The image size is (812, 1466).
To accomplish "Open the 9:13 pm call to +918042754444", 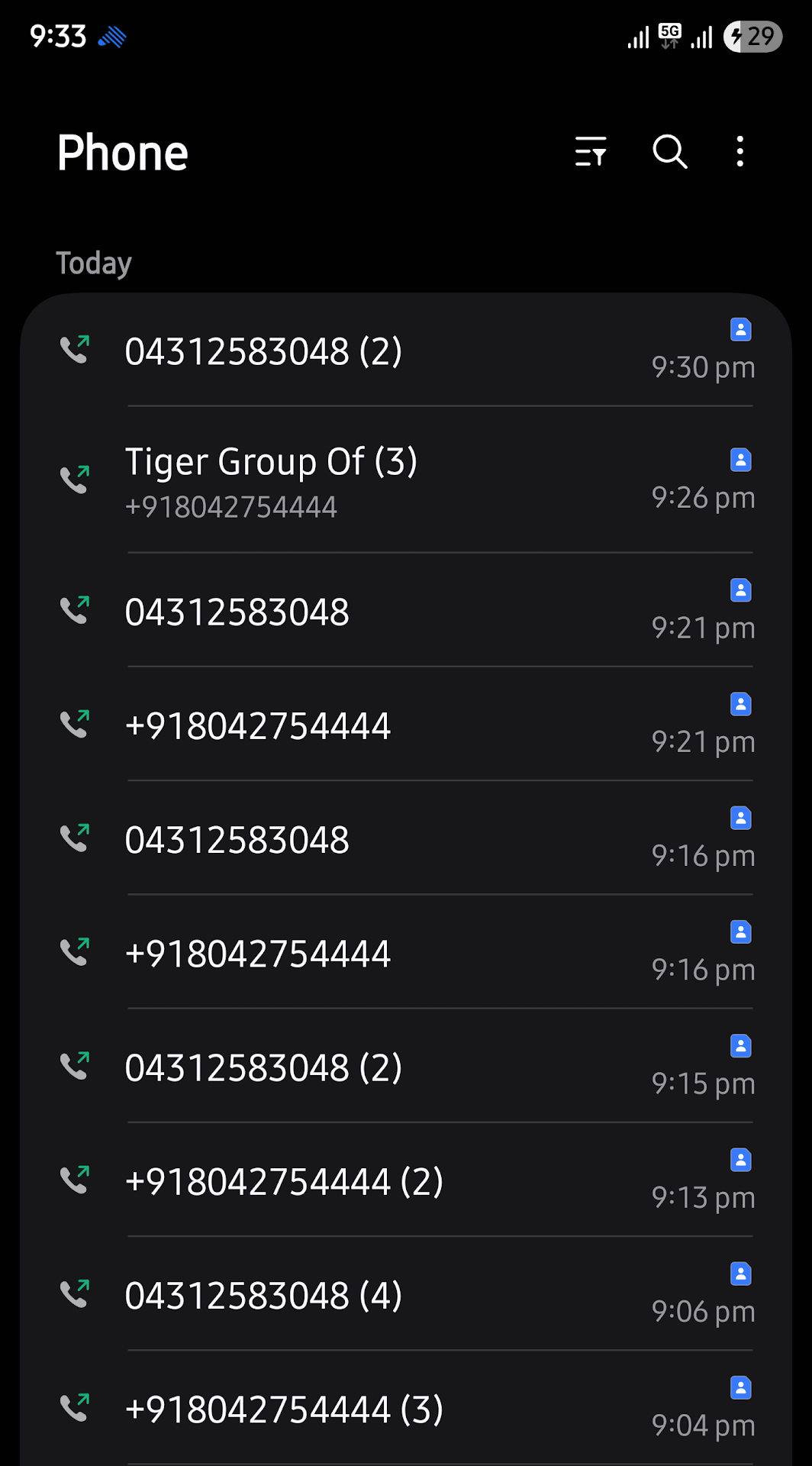I will 284,1182.
